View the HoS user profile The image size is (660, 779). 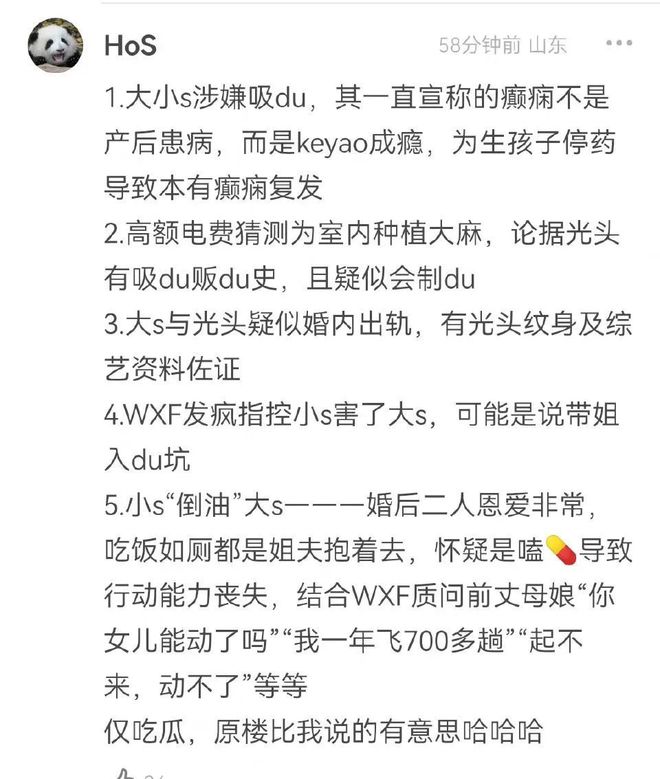click(x=129, y=45)
